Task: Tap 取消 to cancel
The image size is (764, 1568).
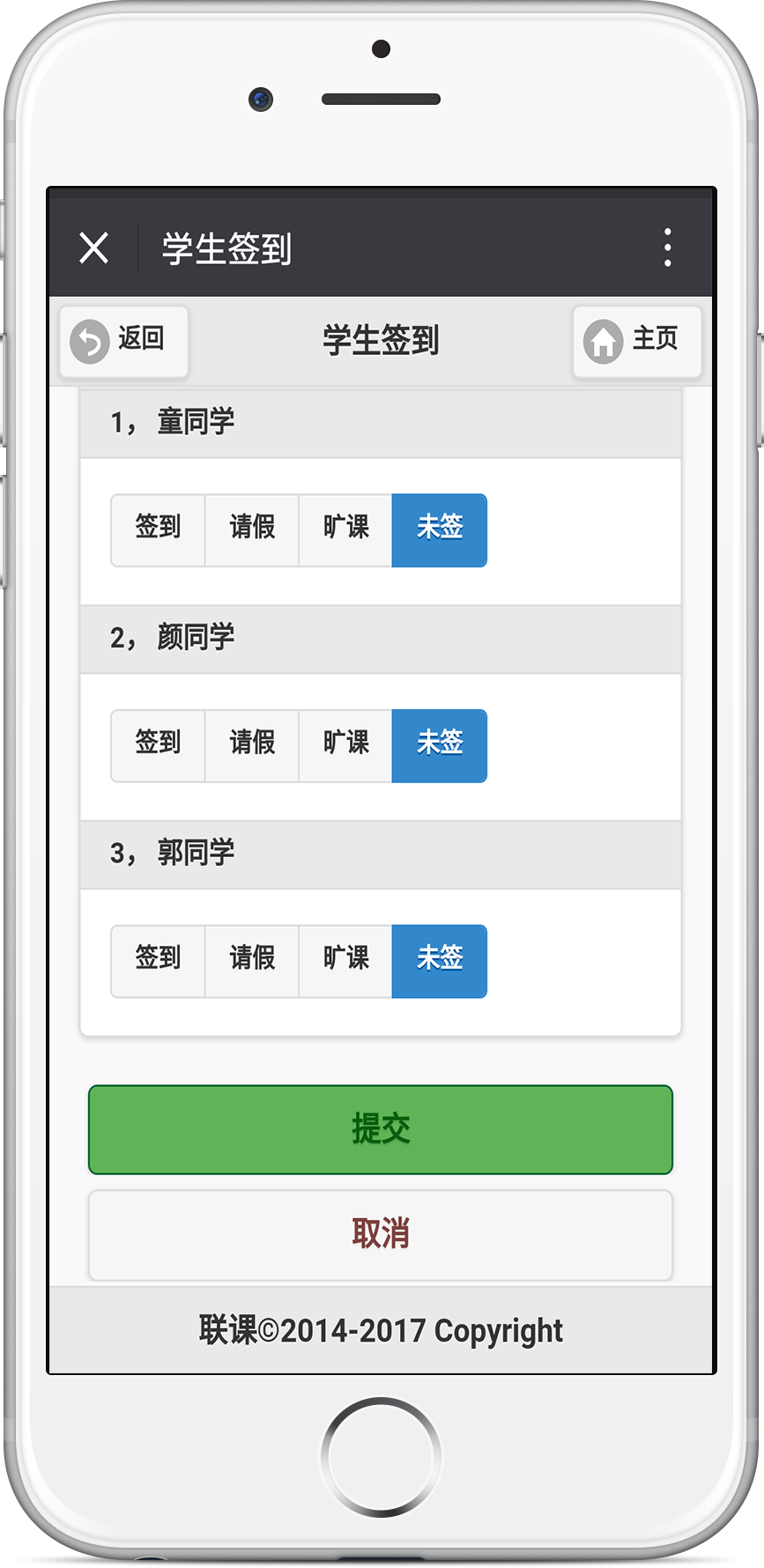Action: coord(381,1235)
